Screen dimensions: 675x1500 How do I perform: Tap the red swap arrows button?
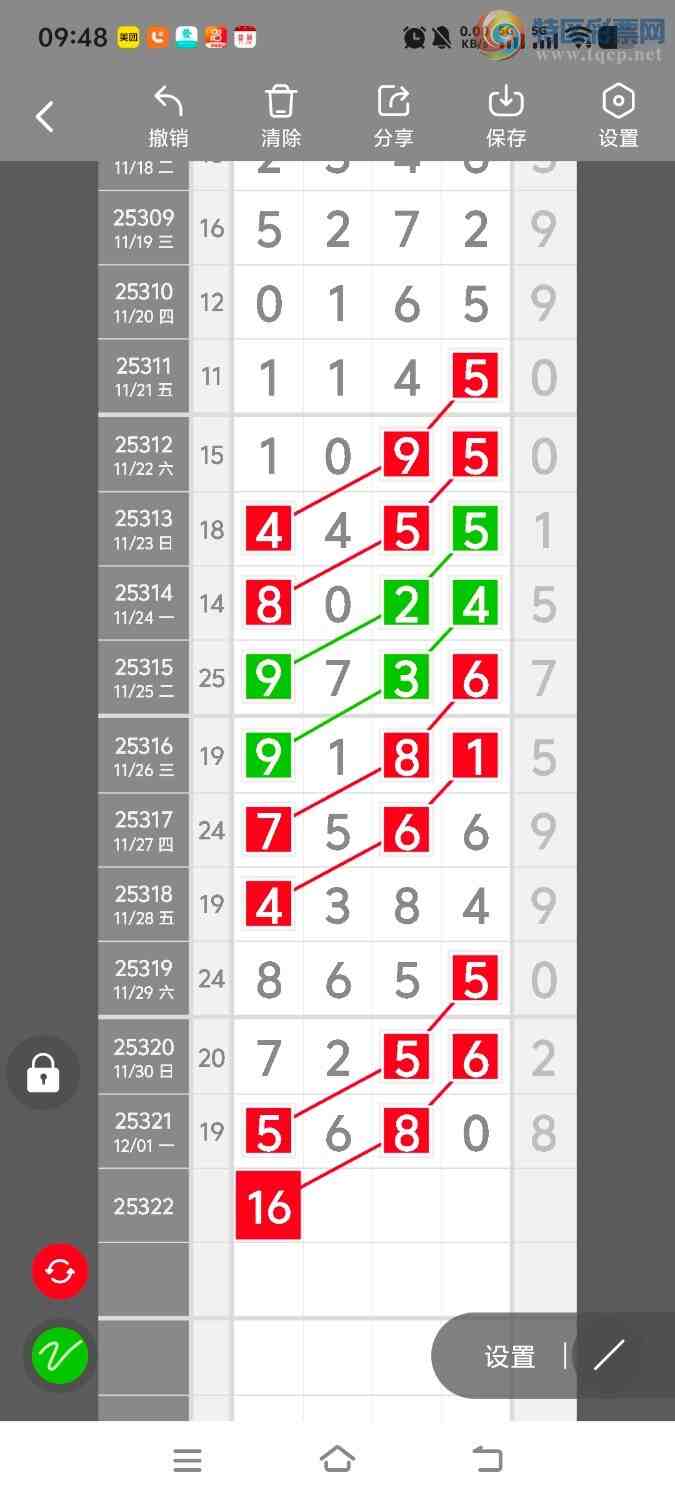coord(60,1272)
